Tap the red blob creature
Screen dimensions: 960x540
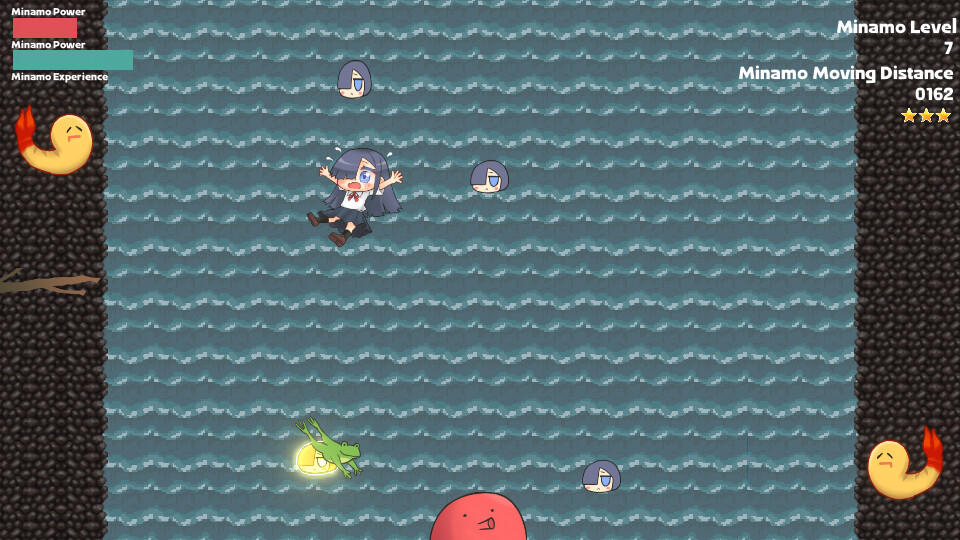click(478, 518)
